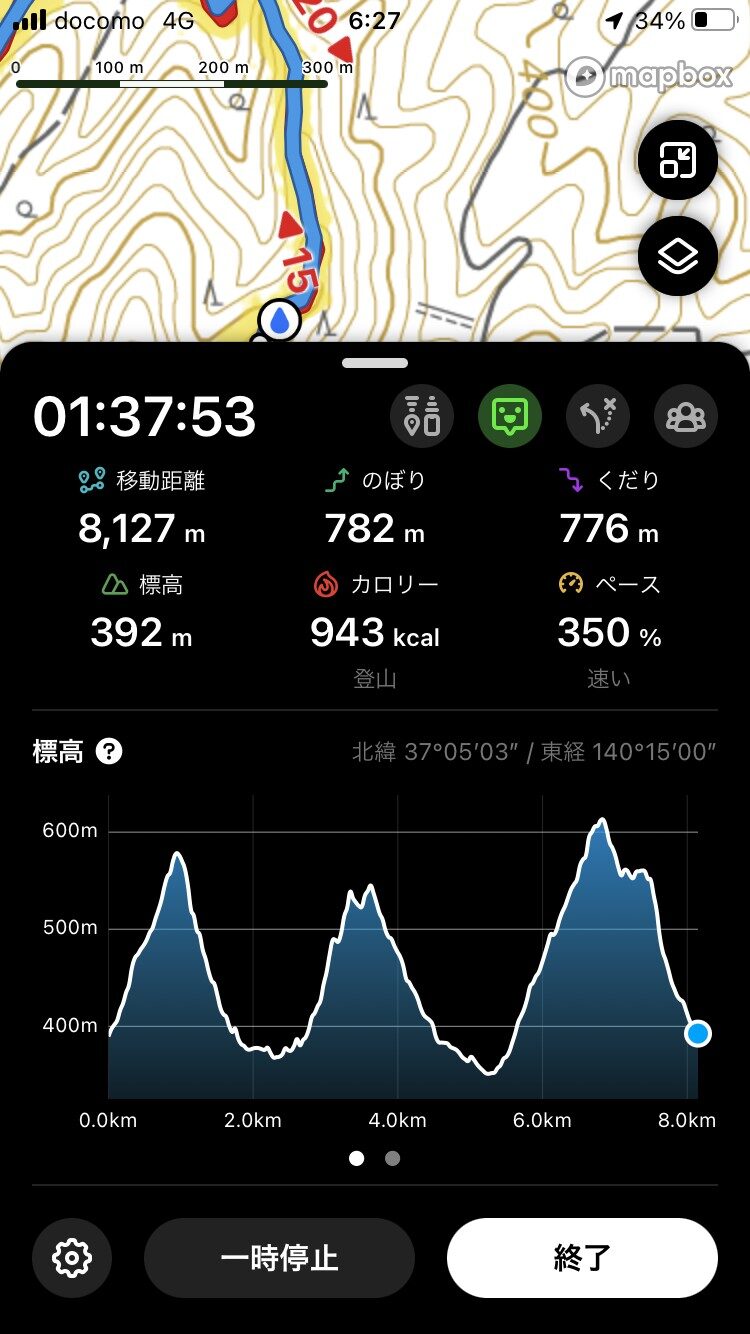Viewport: 750px width, 1334px height.
Task: Open the map layers selector
Action: 677,257
